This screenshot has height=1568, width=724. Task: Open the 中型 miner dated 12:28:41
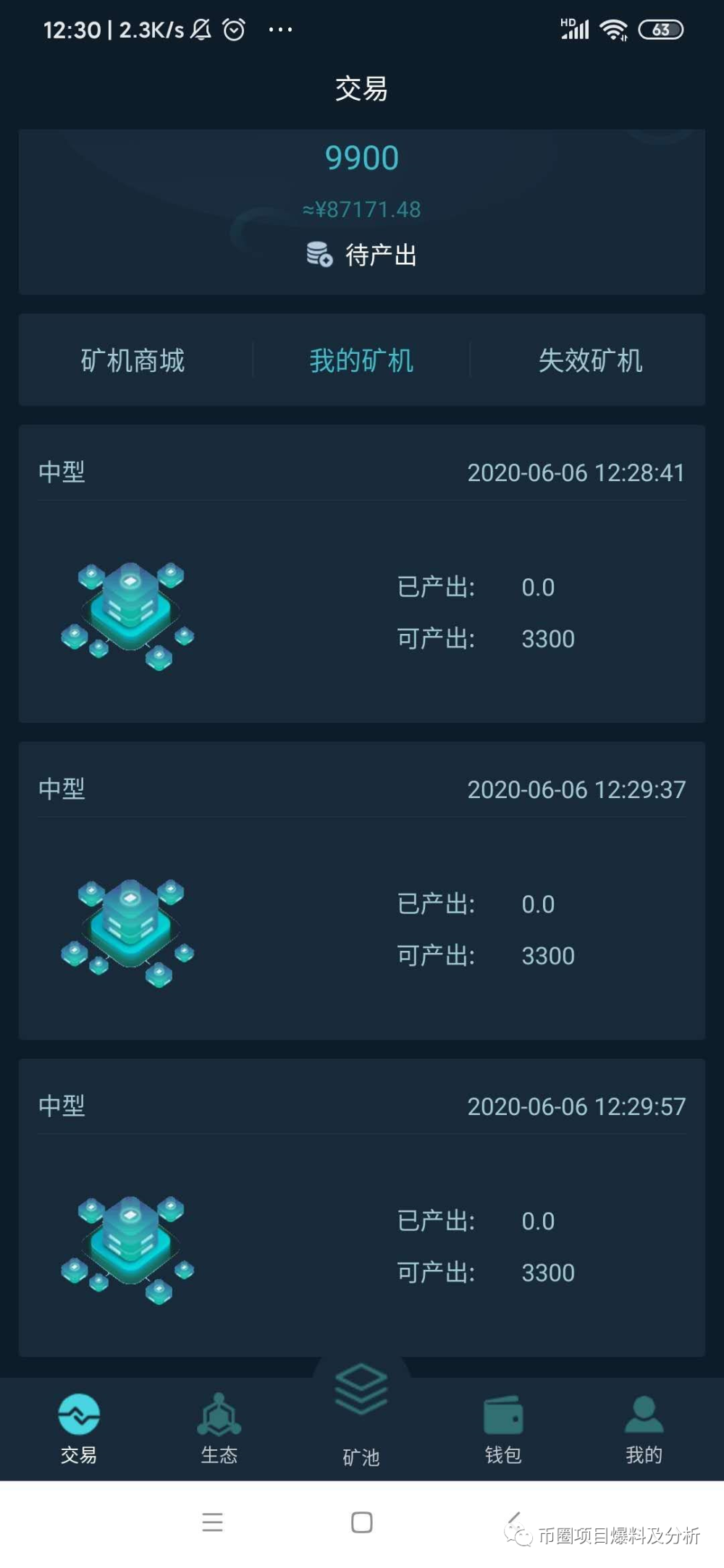click(361, 573)
